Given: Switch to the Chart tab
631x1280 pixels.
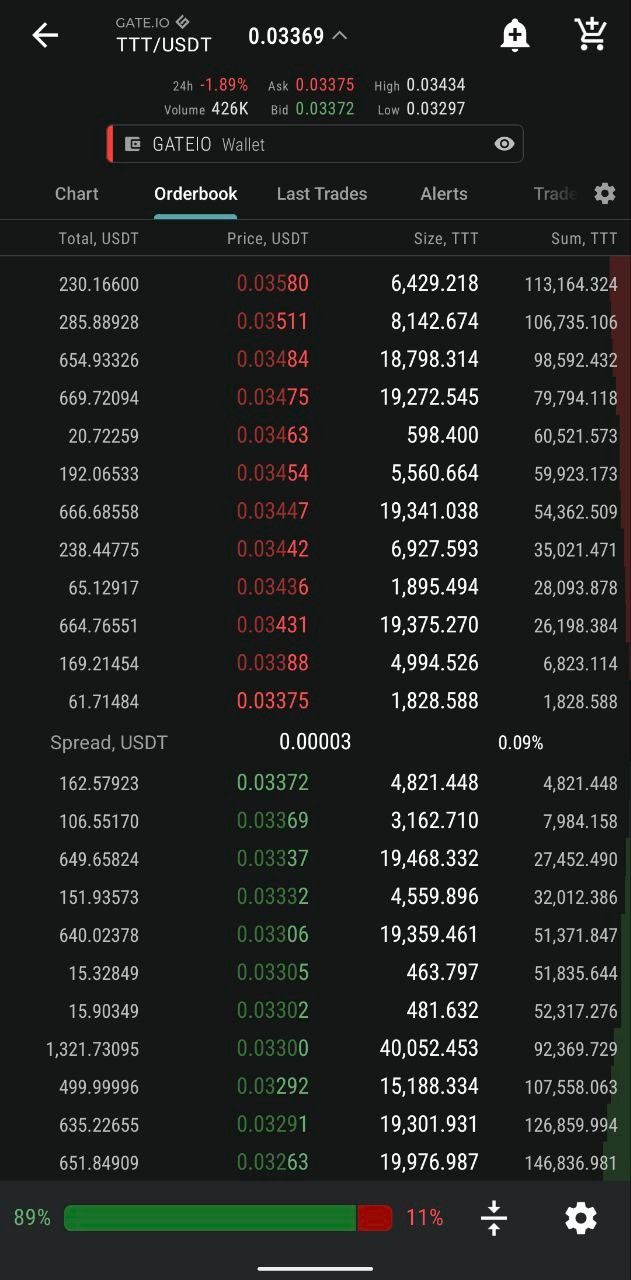Looking at the screenshot, I should click(x=77, y=194).
